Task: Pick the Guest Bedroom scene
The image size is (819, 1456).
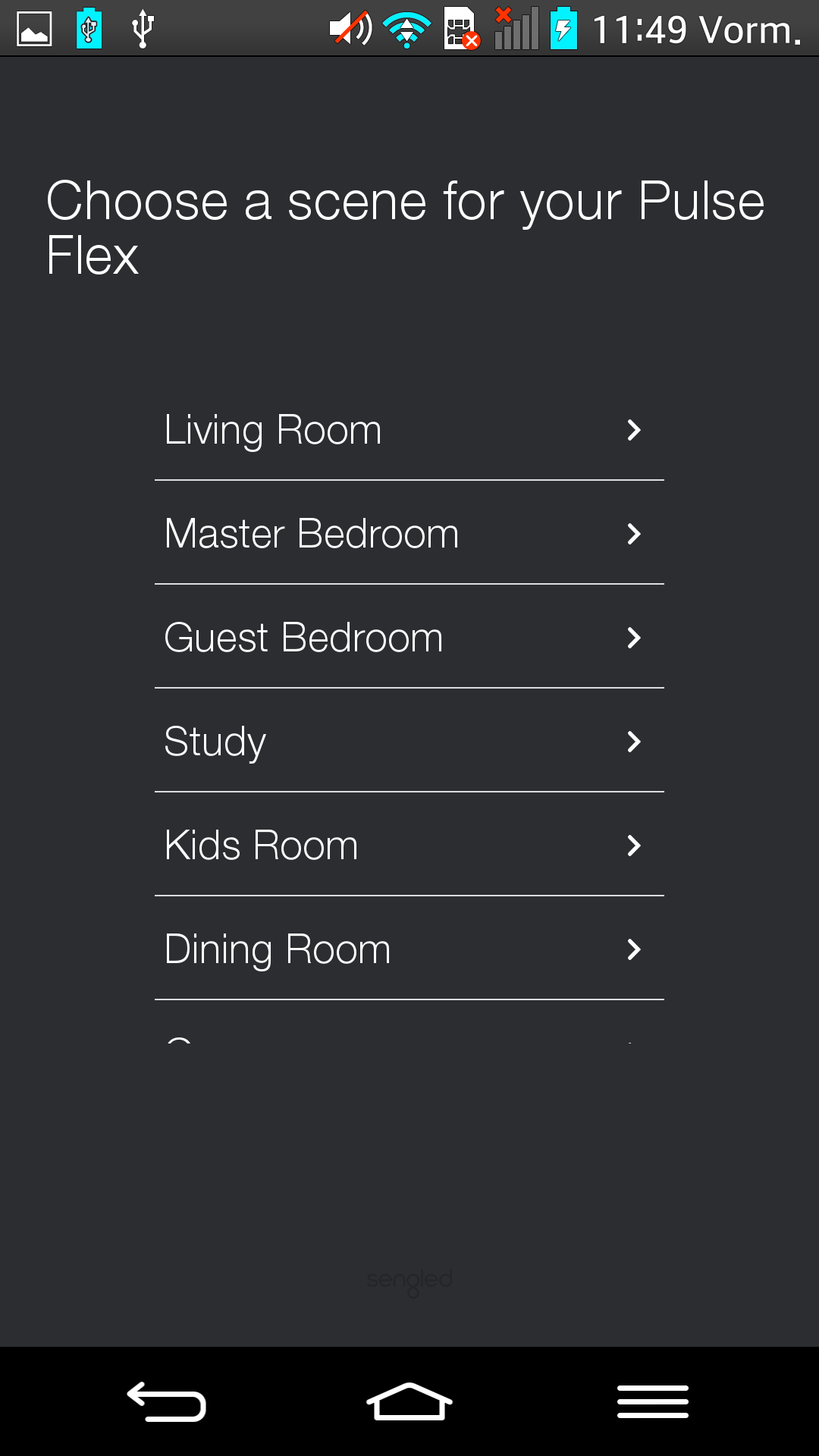Action: 409,638
